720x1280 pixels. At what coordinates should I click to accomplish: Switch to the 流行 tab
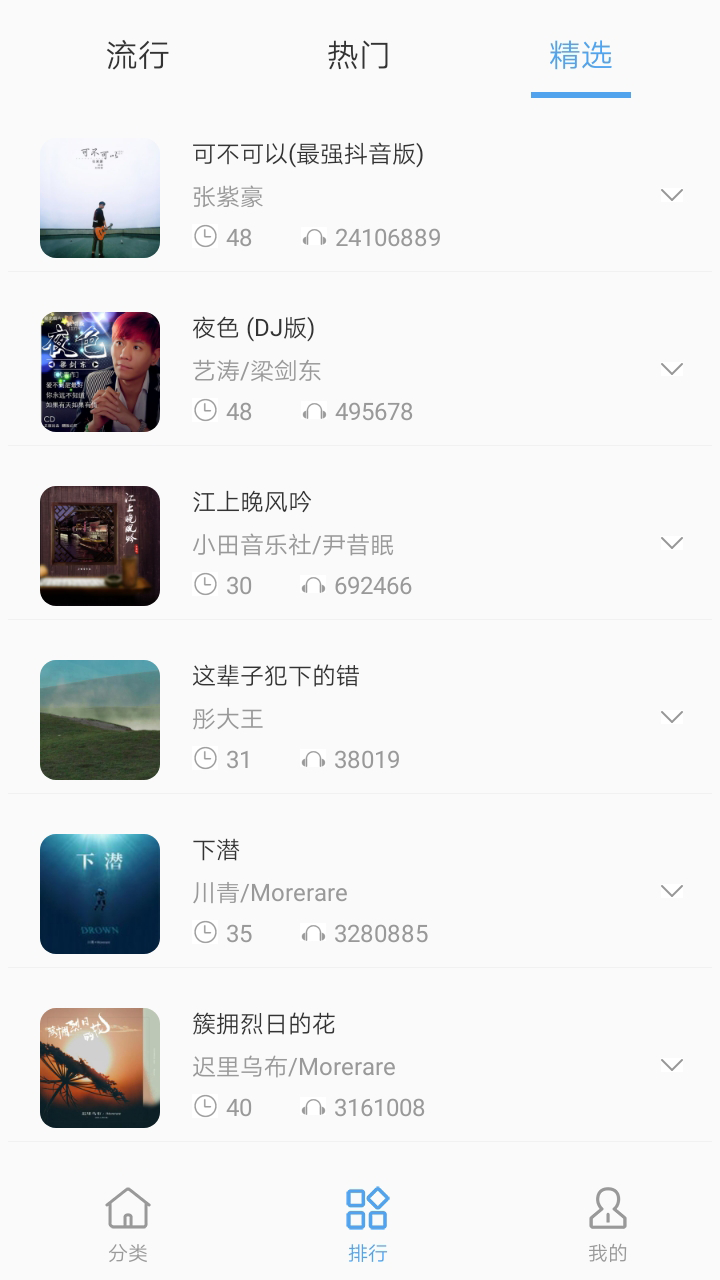(x=138, y=55)
